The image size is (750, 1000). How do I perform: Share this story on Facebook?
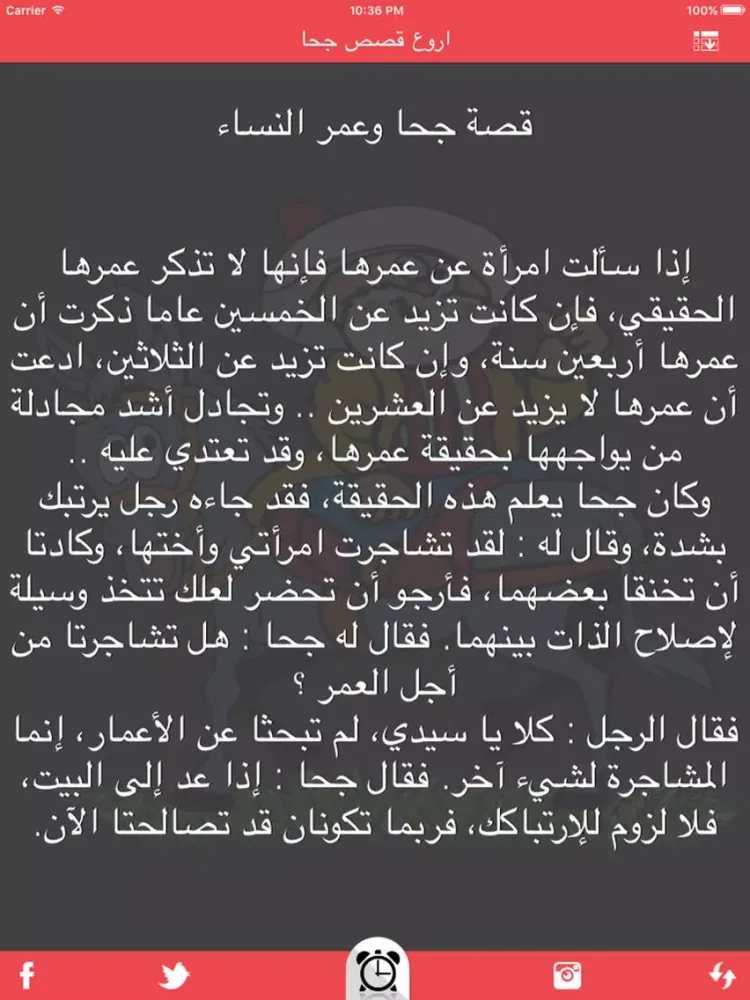pos(27,974)
